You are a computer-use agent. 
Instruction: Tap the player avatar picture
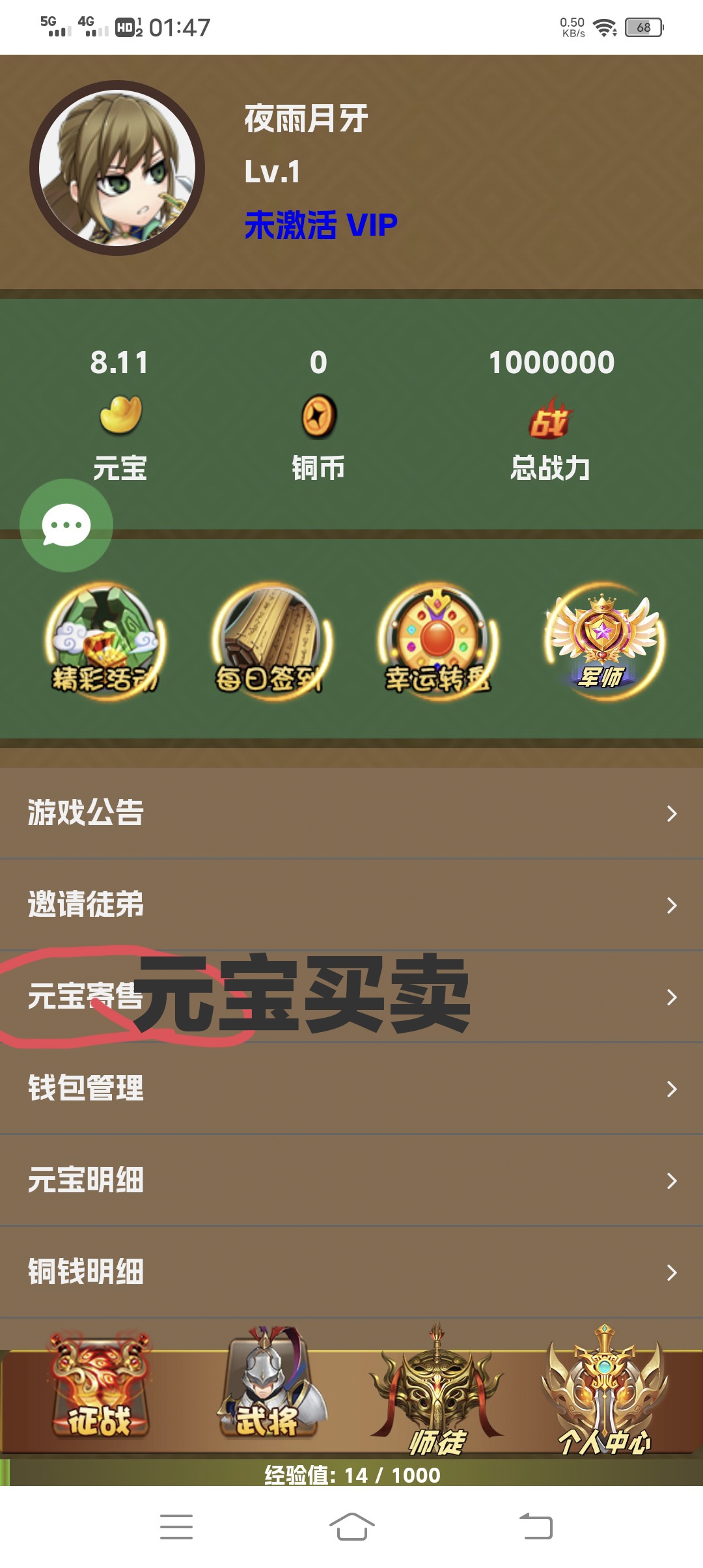117,168
